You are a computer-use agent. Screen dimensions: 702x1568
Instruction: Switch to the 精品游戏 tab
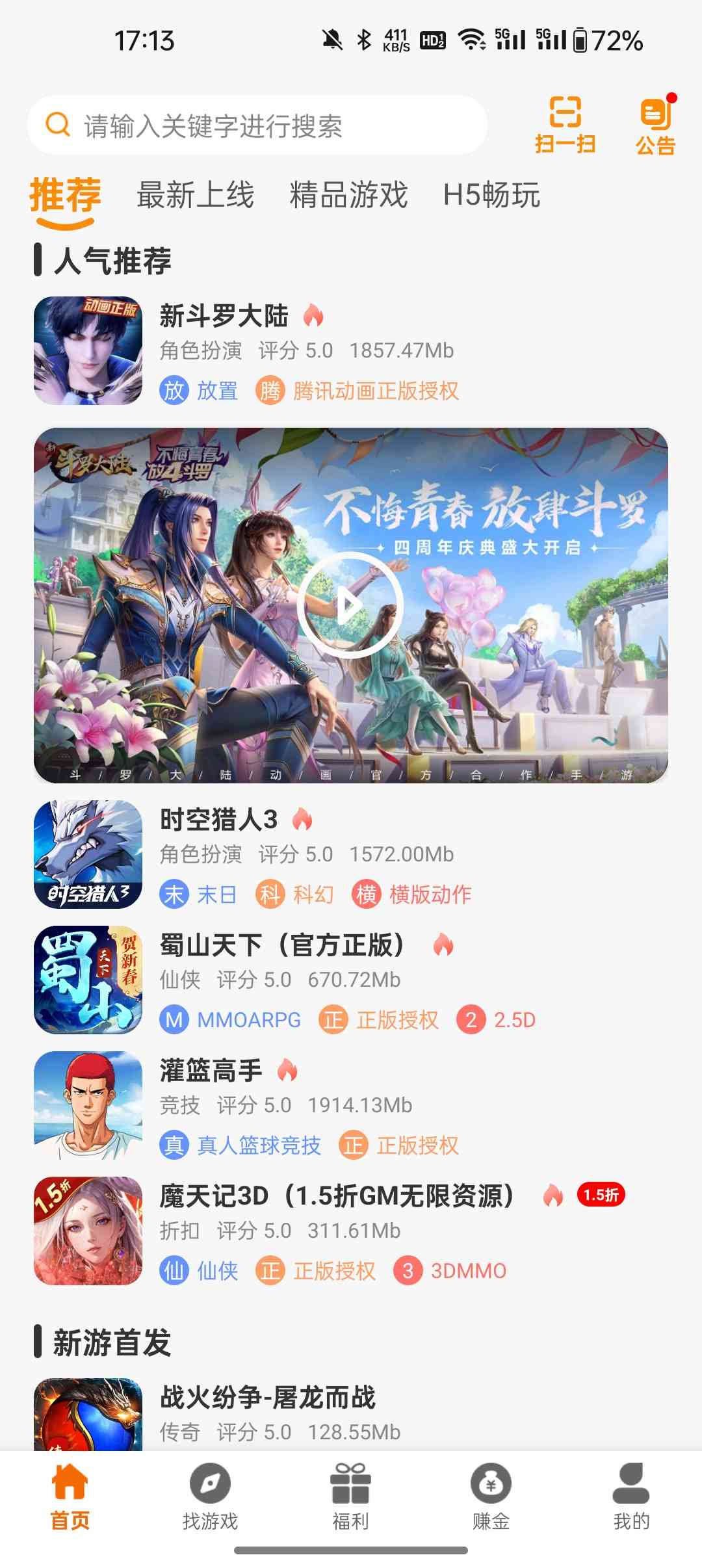[x=348, y=195]
